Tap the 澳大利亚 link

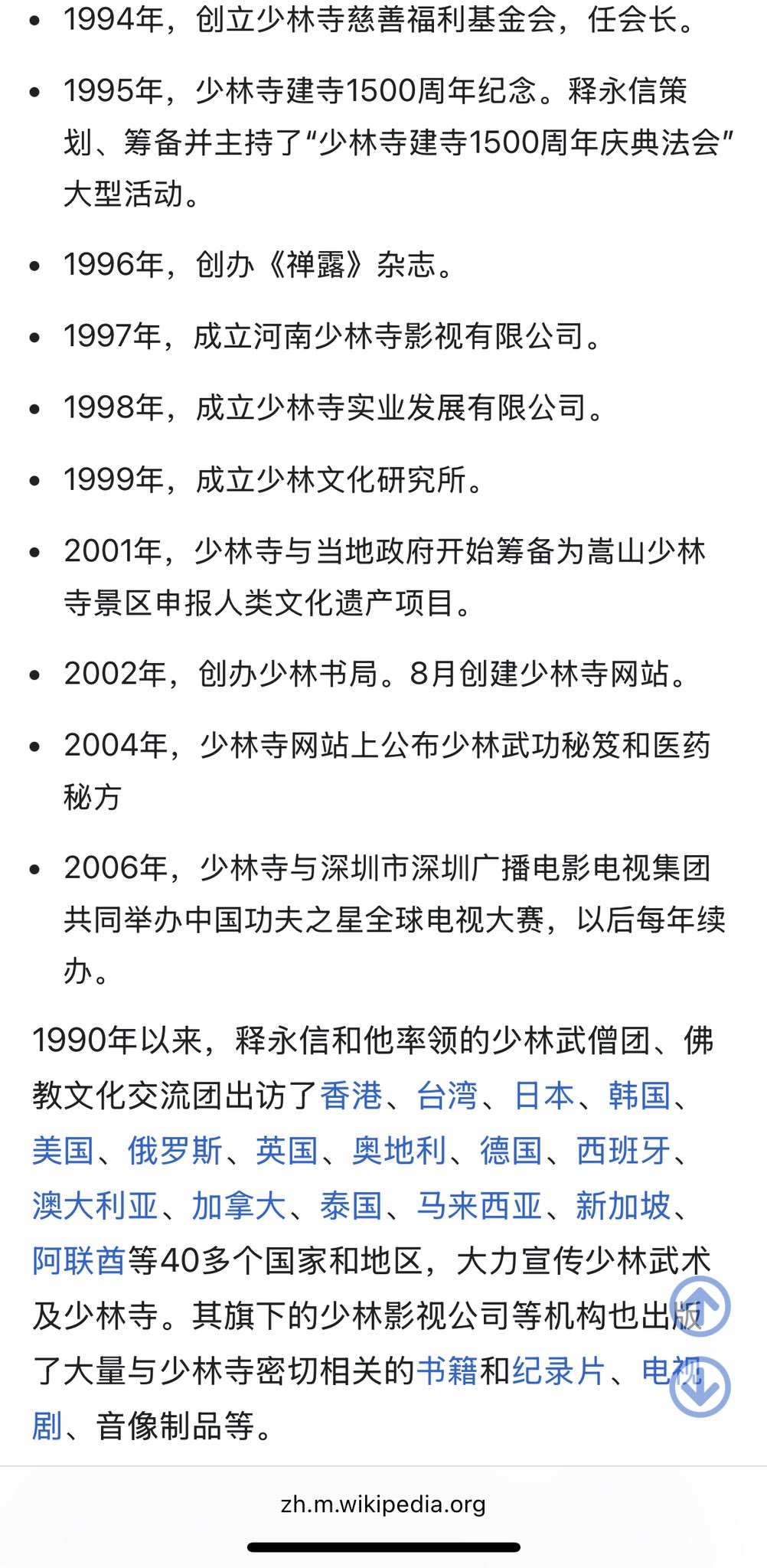tap(95, 1206)
